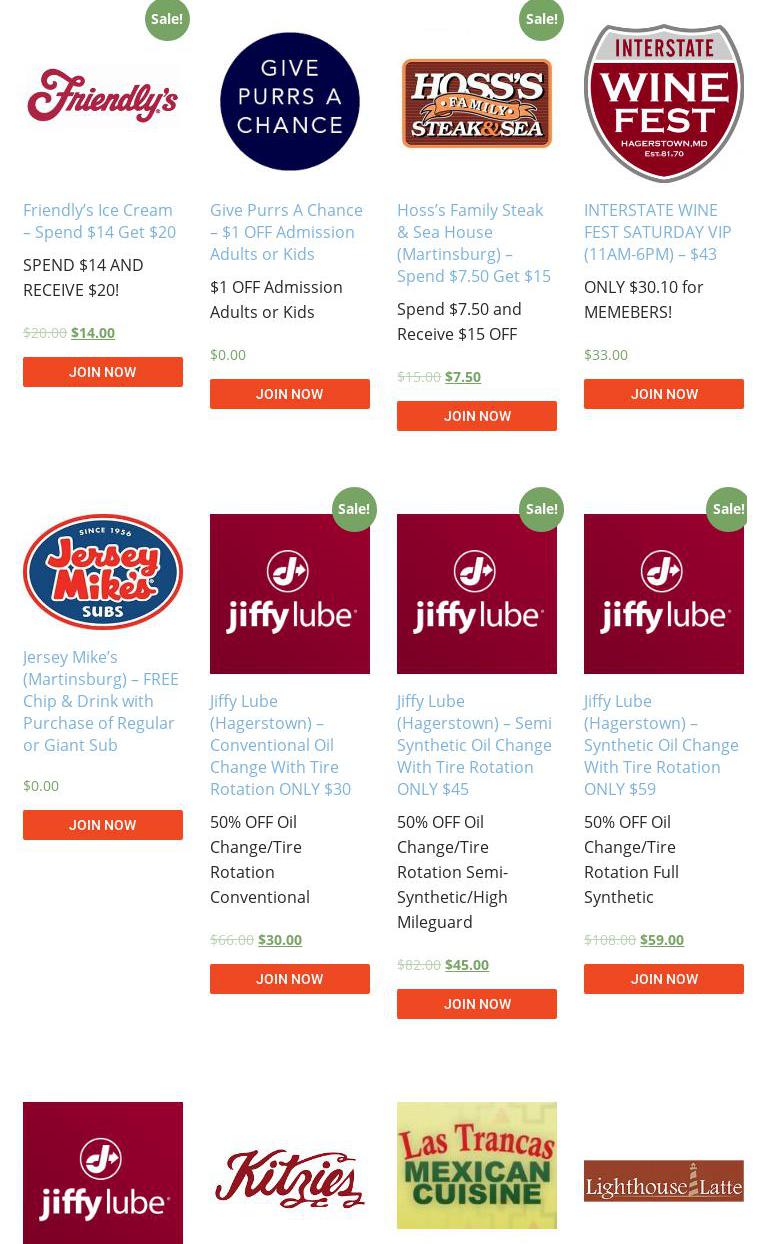Join the Give Purrs A Chance deal
The image size is (770, 1244).
click(x=289, y=394)
